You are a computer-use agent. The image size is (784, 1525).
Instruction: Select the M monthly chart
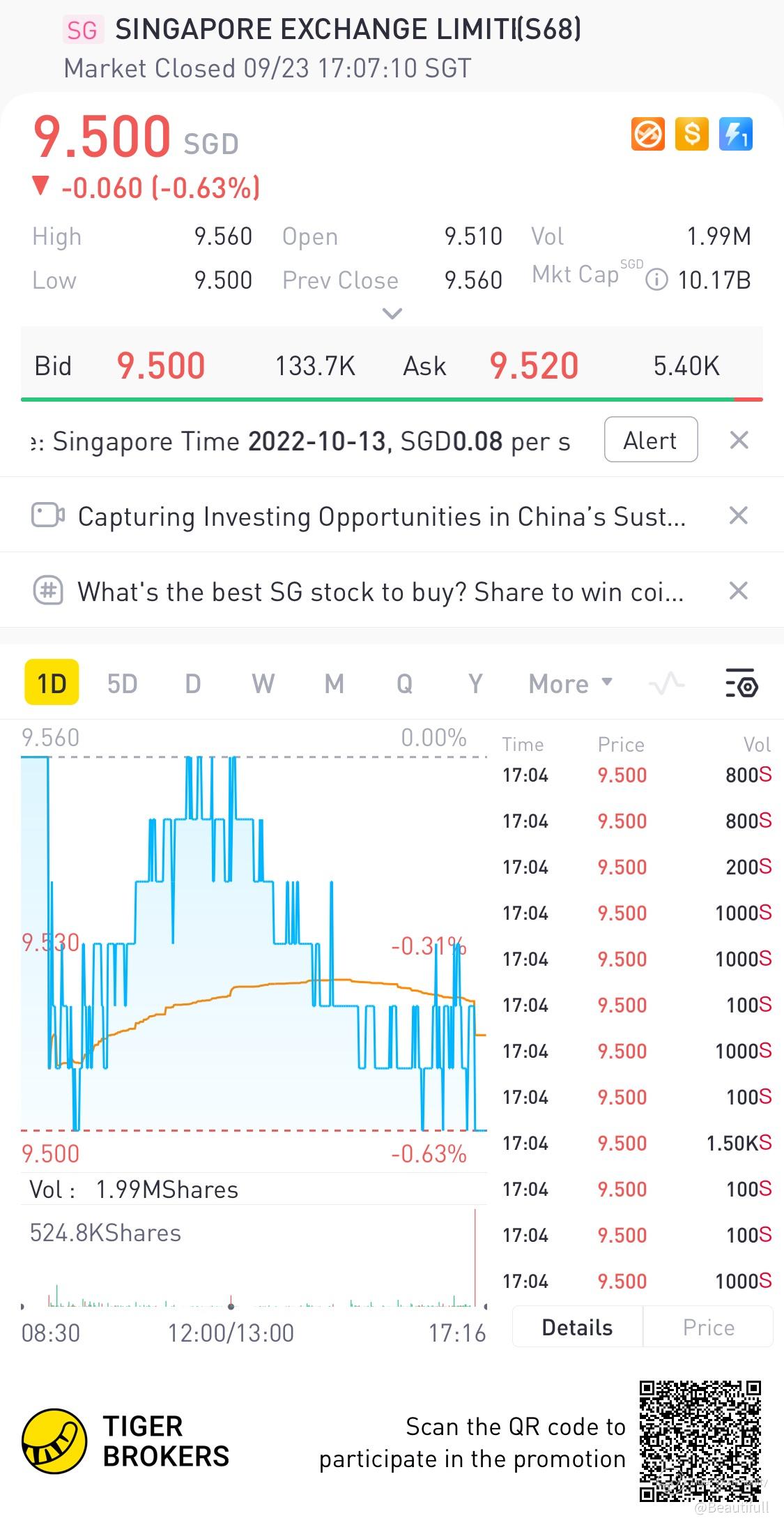tap(335, 684)
